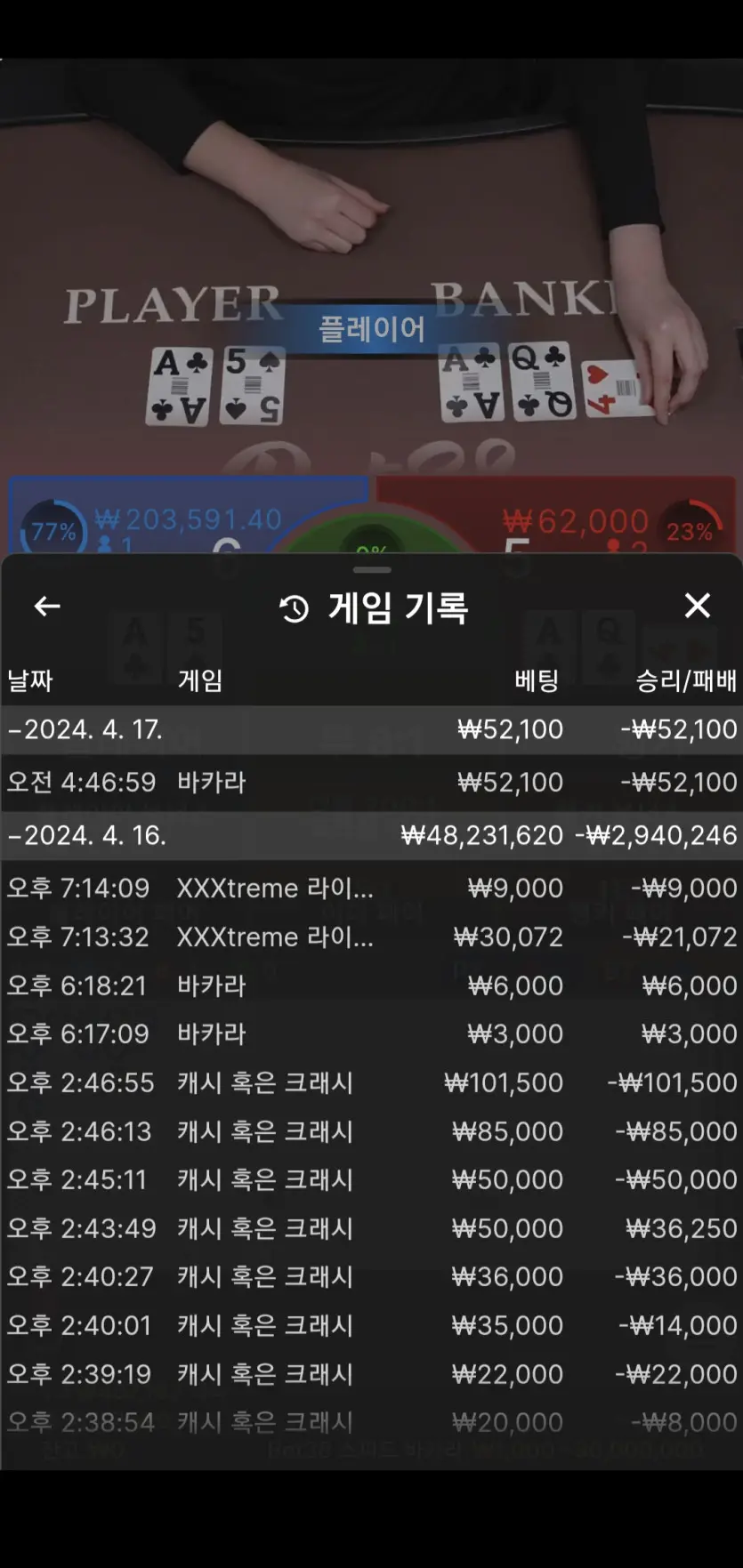Open the 오후 2:39:19 캐시 혹은 크래시 record
Viewport: 743px width, 1568px height.
(x=372, y=1374)
